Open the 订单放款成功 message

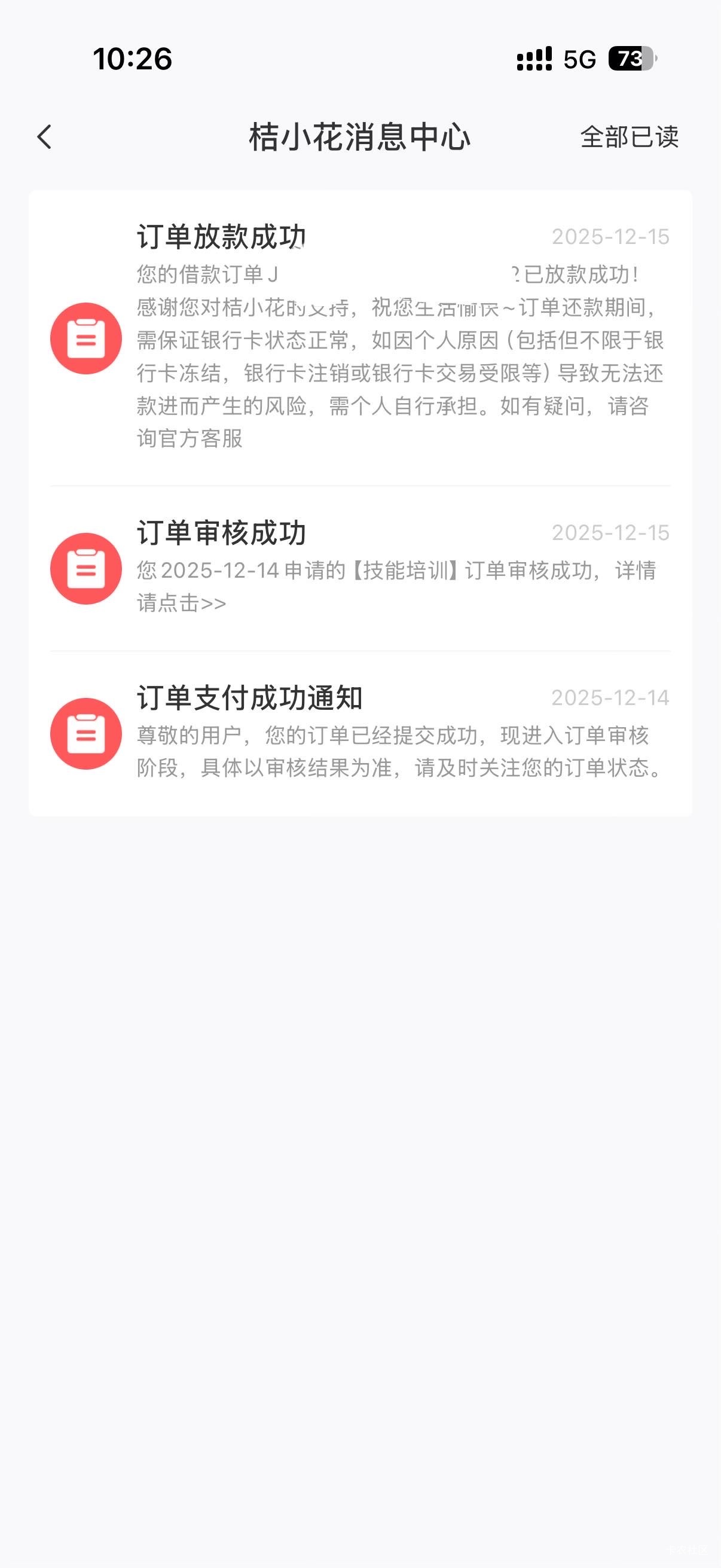(x=360, y=338)
